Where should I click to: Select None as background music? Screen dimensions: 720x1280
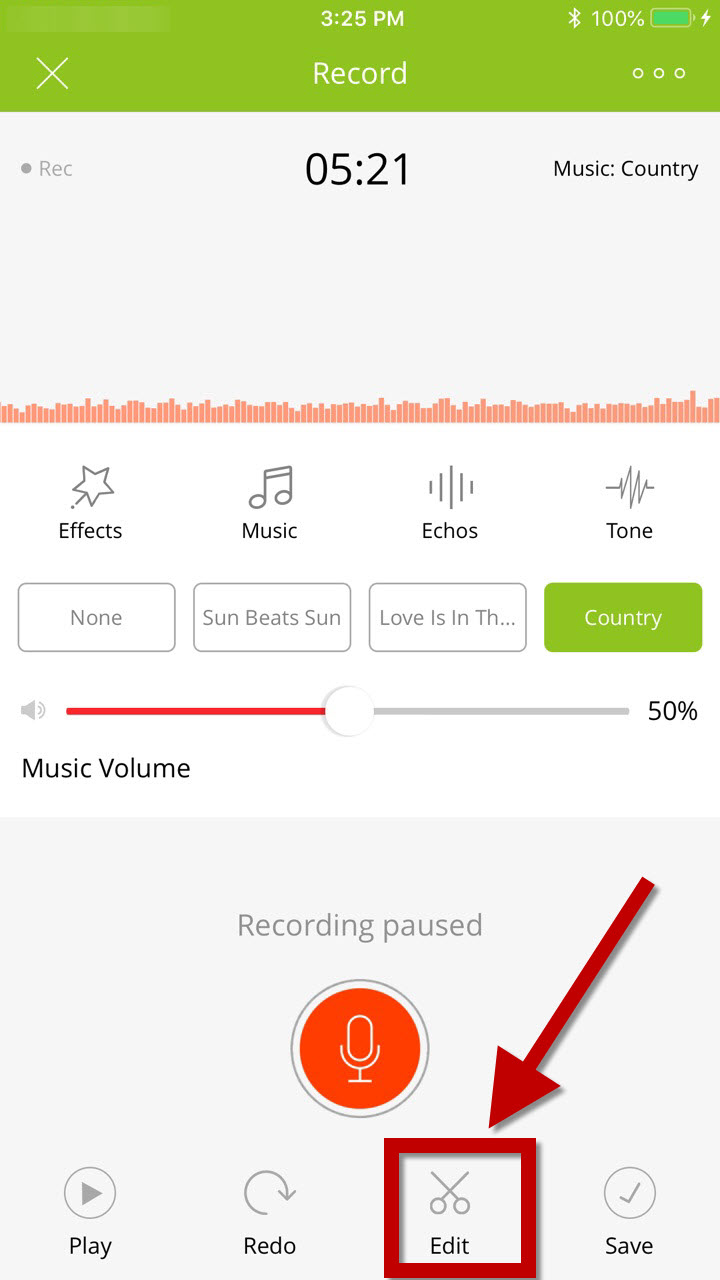pos(96,617)
